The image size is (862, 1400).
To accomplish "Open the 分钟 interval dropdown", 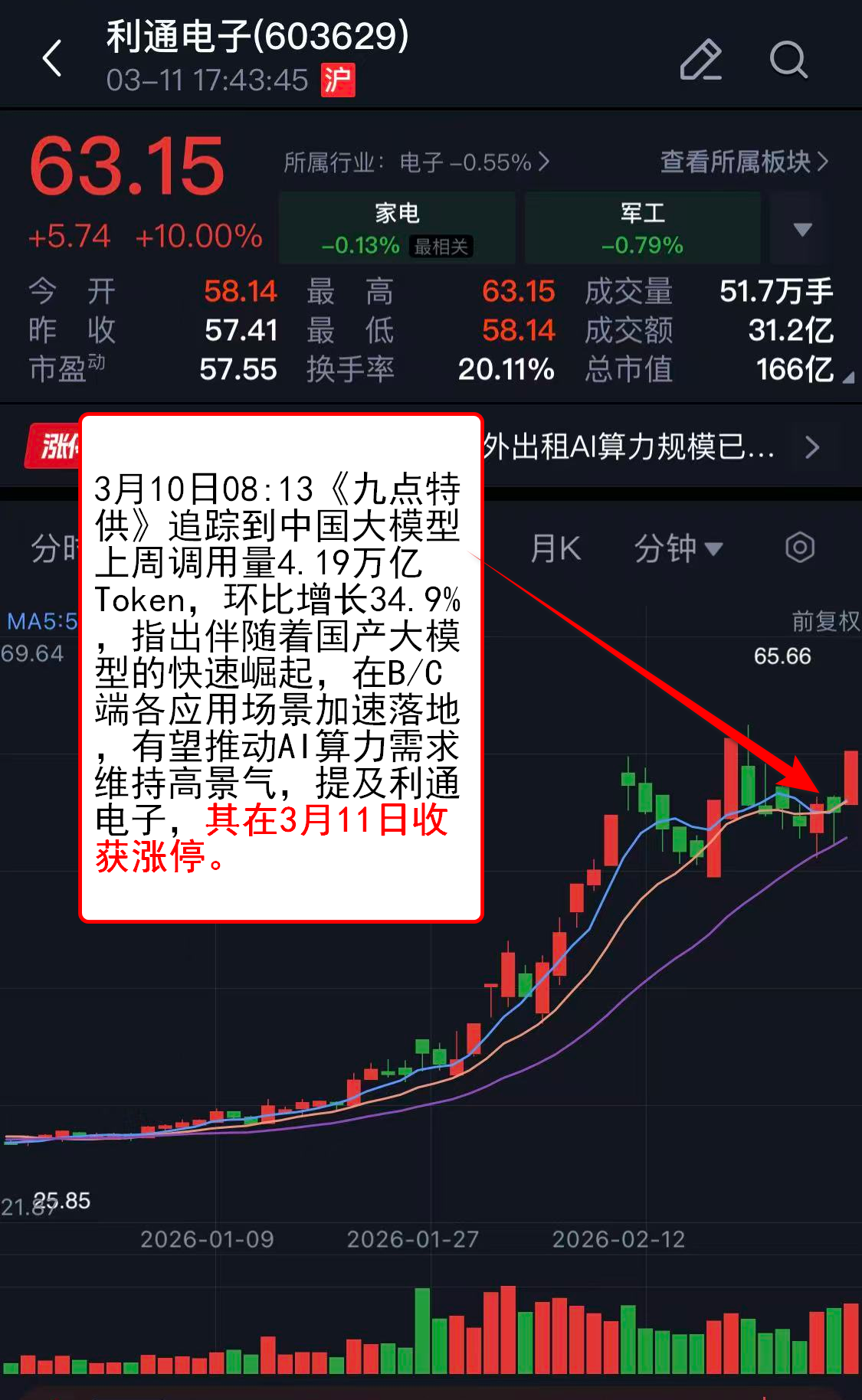I will pos(677,548).
